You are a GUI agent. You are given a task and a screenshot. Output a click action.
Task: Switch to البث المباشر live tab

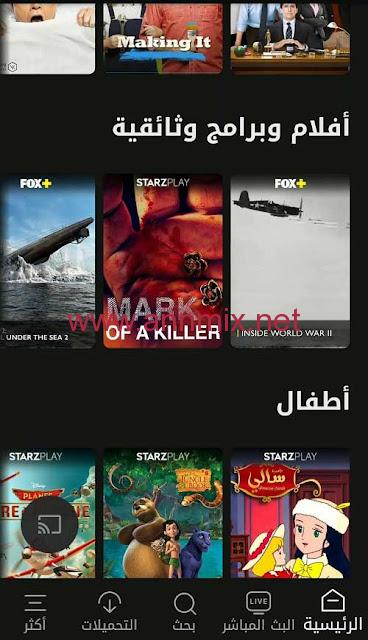[x=259, y=611]
